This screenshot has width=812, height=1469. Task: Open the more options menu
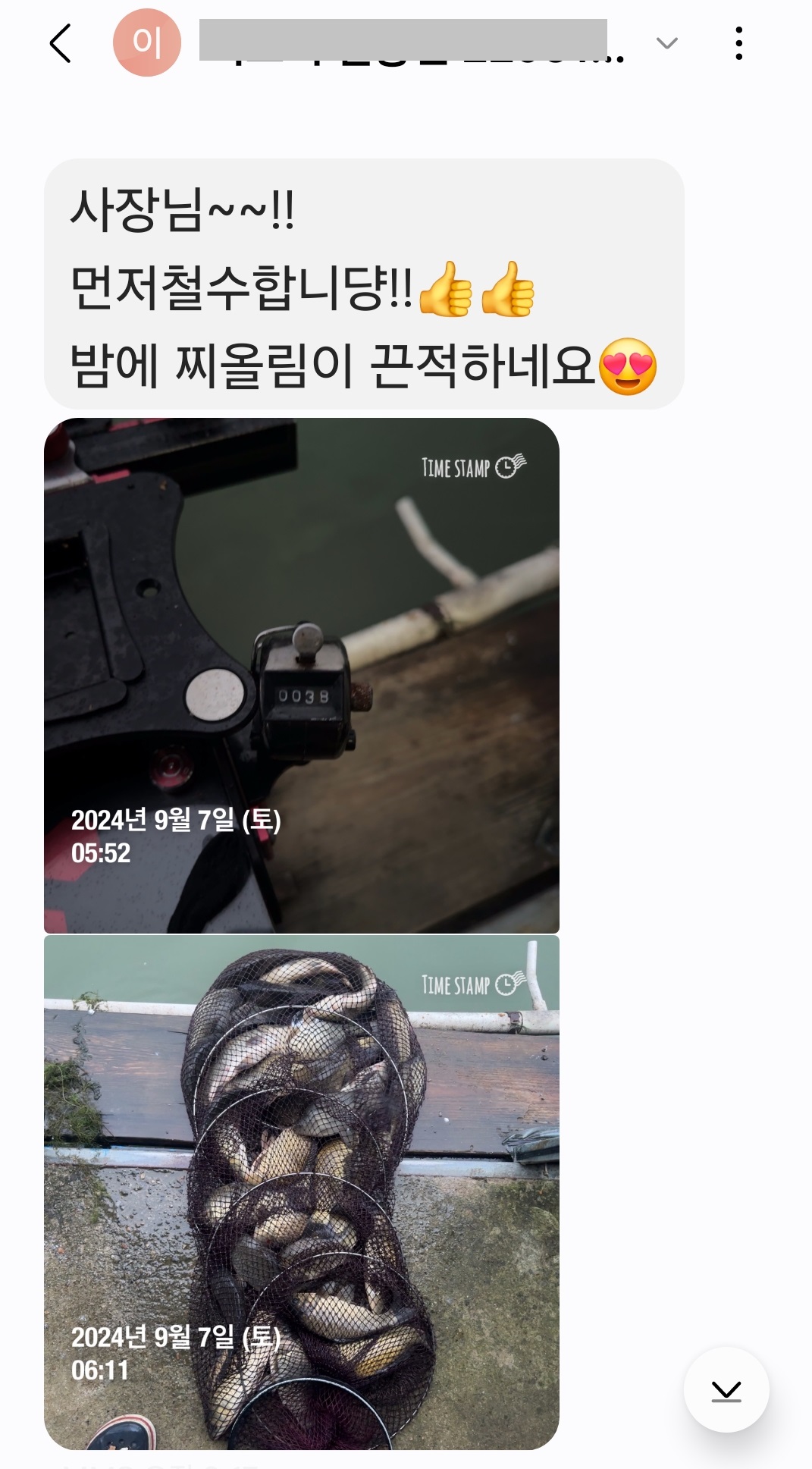(x=738, y=43)
